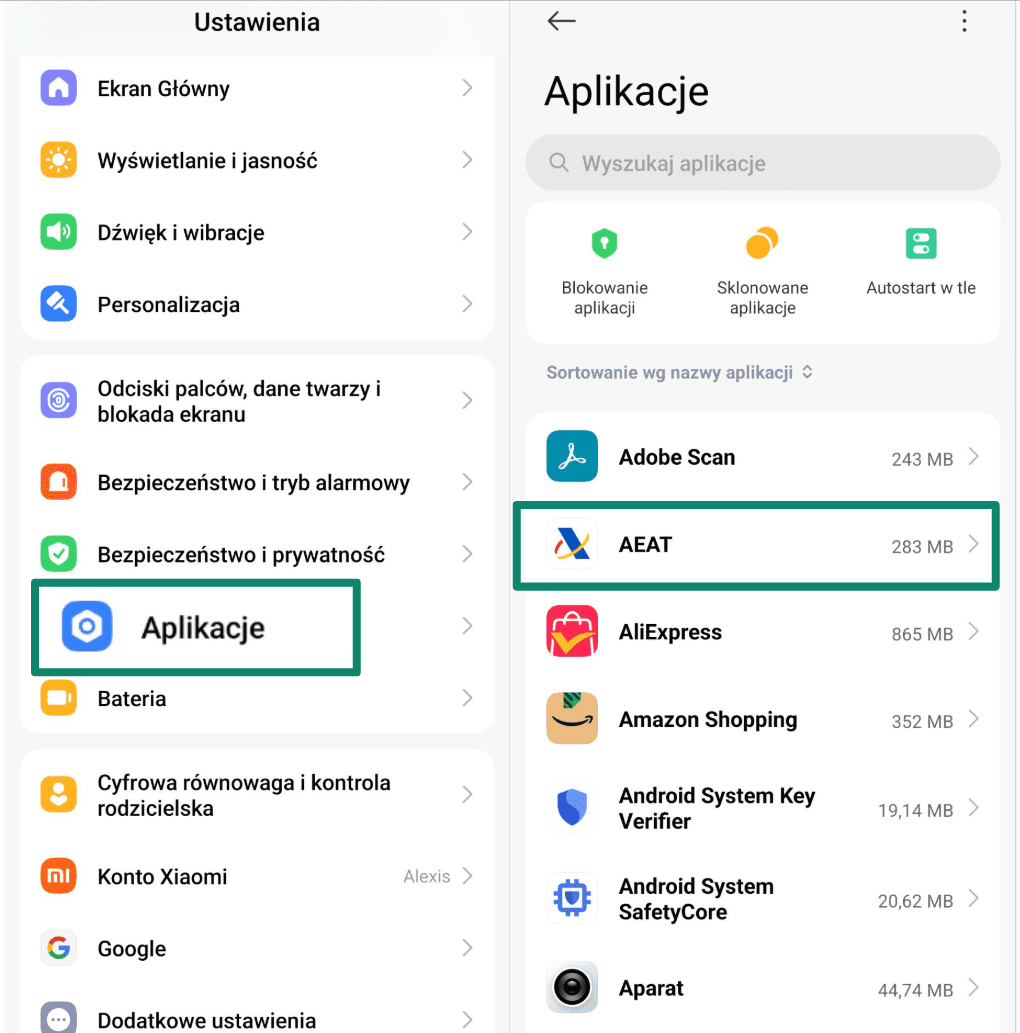
Task: Open Android System SafetyCore entry
Action: (762, 899)
